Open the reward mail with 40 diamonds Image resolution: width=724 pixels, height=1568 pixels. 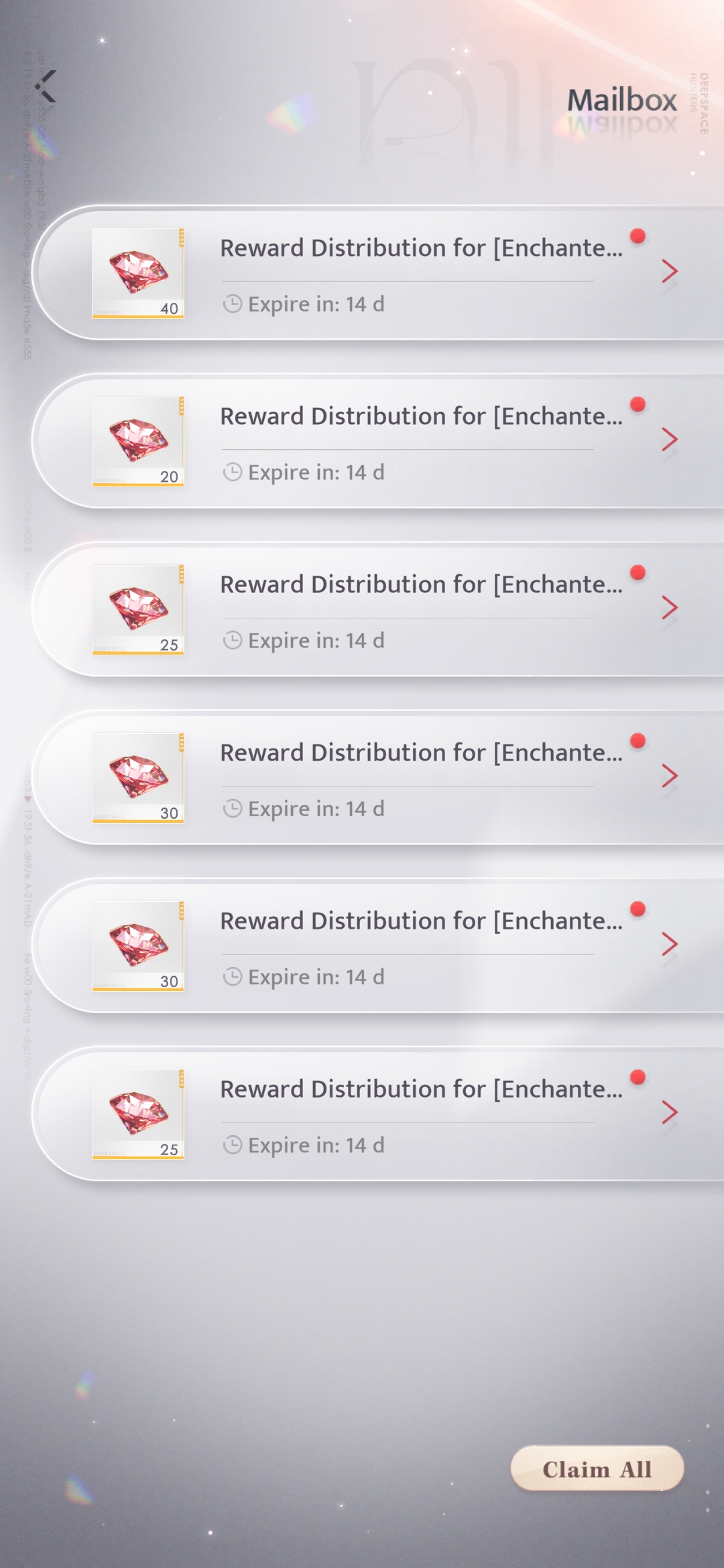[x=378, y=273]
